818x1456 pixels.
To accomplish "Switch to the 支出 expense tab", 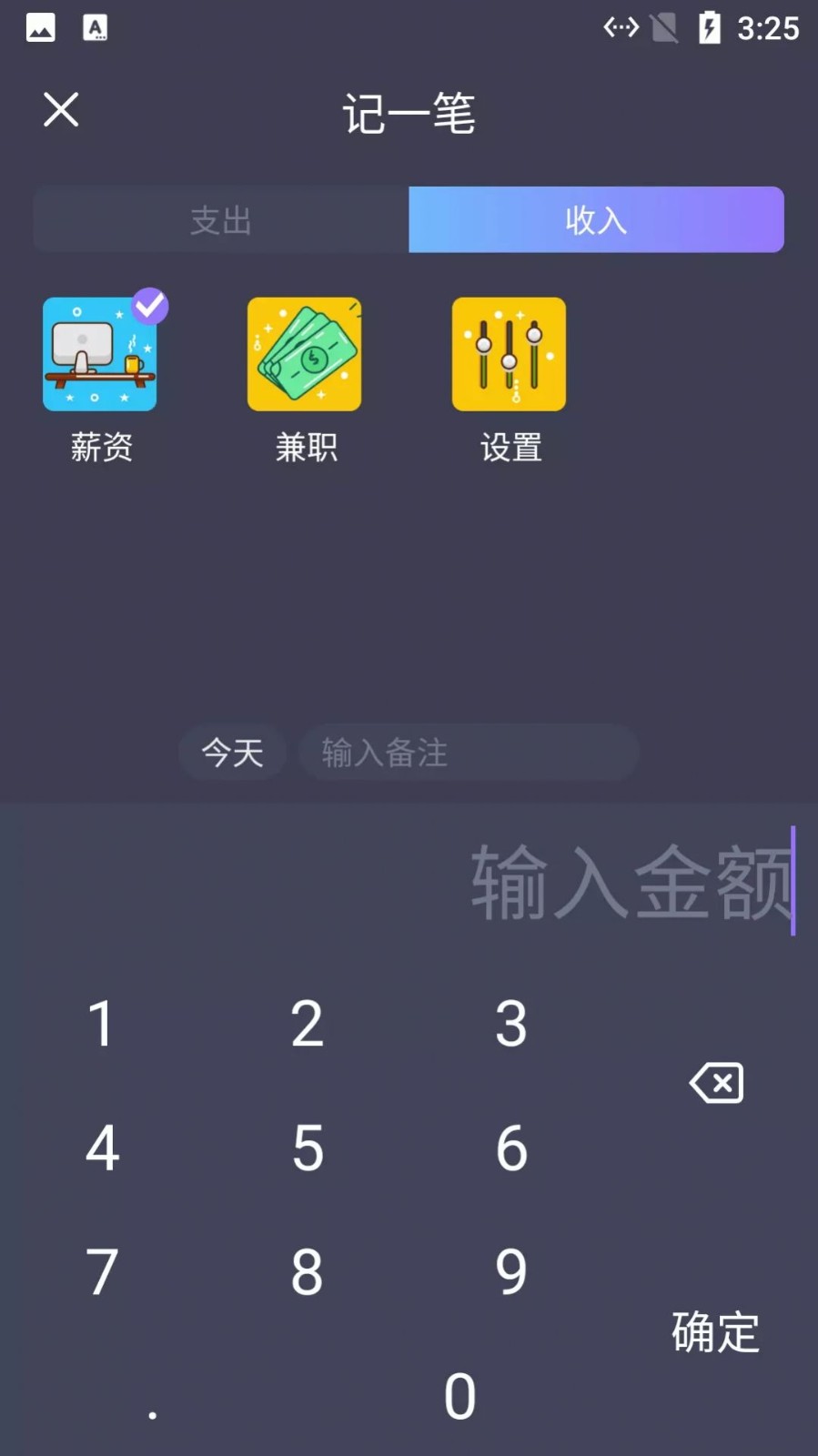I will [219, 219].
